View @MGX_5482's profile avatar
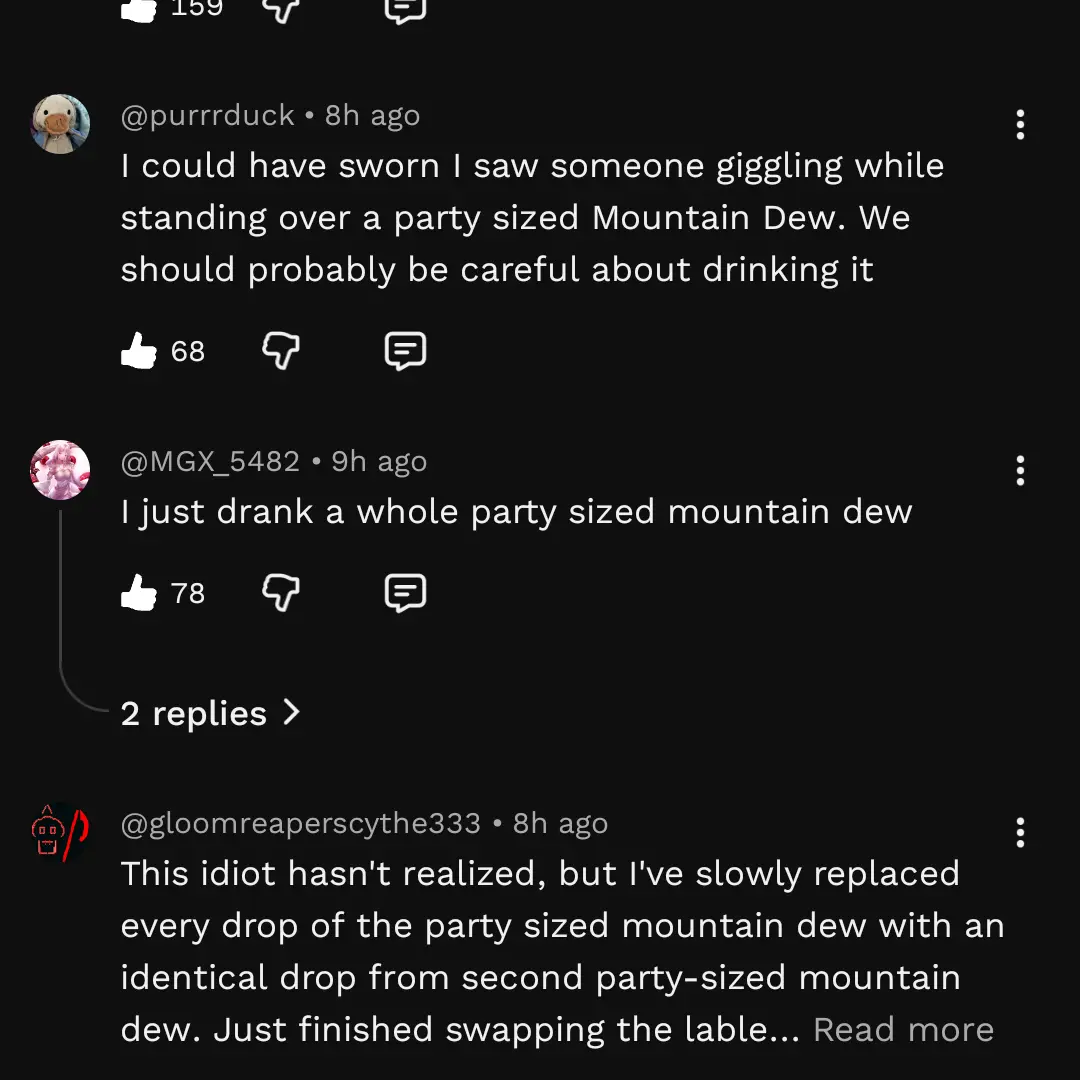The image size is (1080, 1080). (61, 469)
